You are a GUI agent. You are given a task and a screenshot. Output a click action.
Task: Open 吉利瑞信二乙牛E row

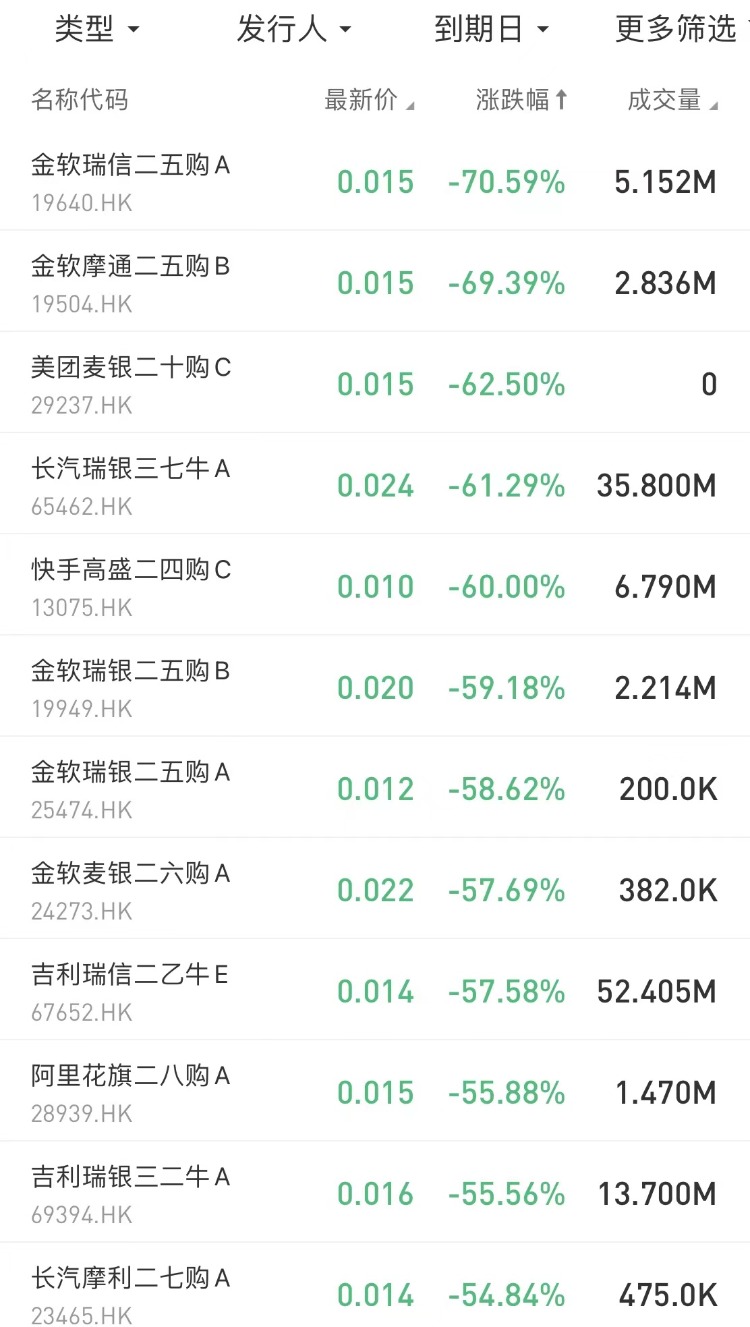pos(375,990)
